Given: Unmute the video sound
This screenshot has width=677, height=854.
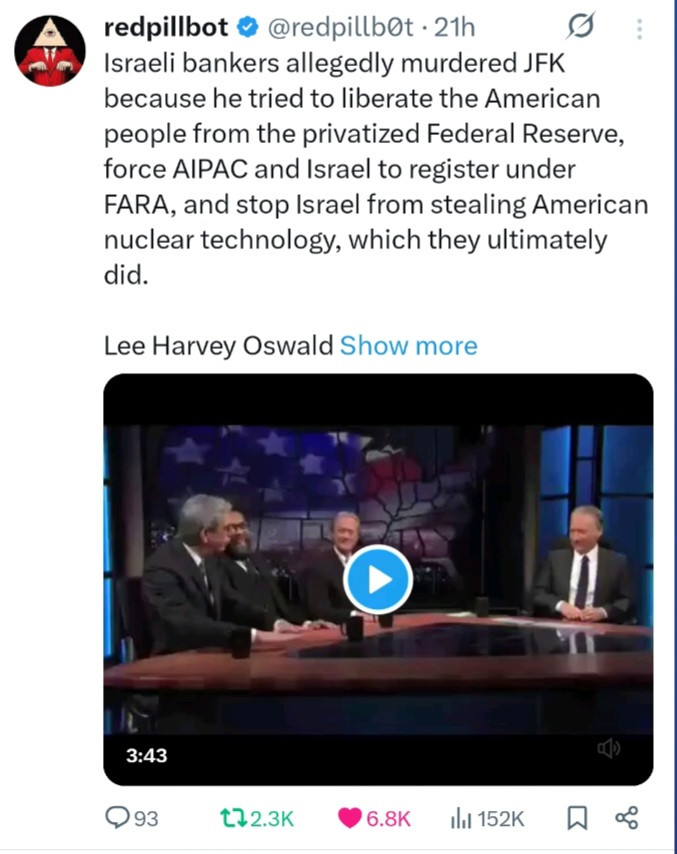Looking at the screenshot, I should [609, 750].
